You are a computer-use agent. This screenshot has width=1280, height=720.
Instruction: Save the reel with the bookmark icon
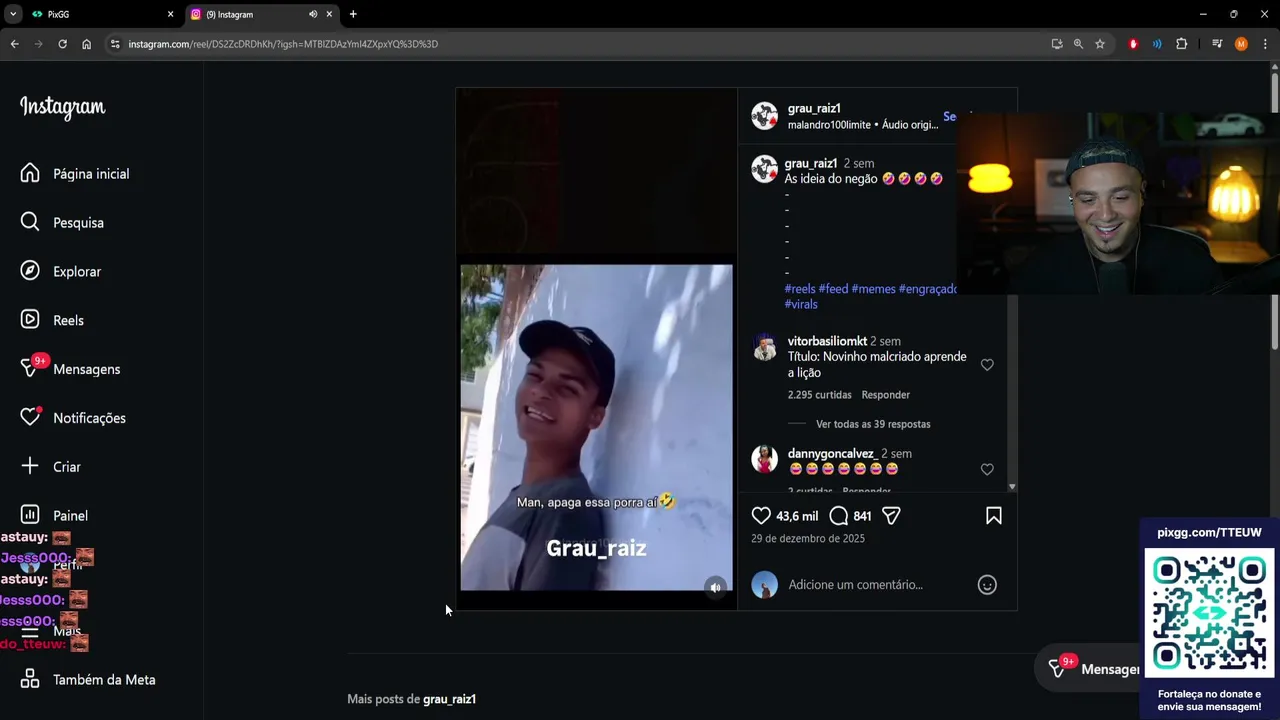[x=993, y=516]
